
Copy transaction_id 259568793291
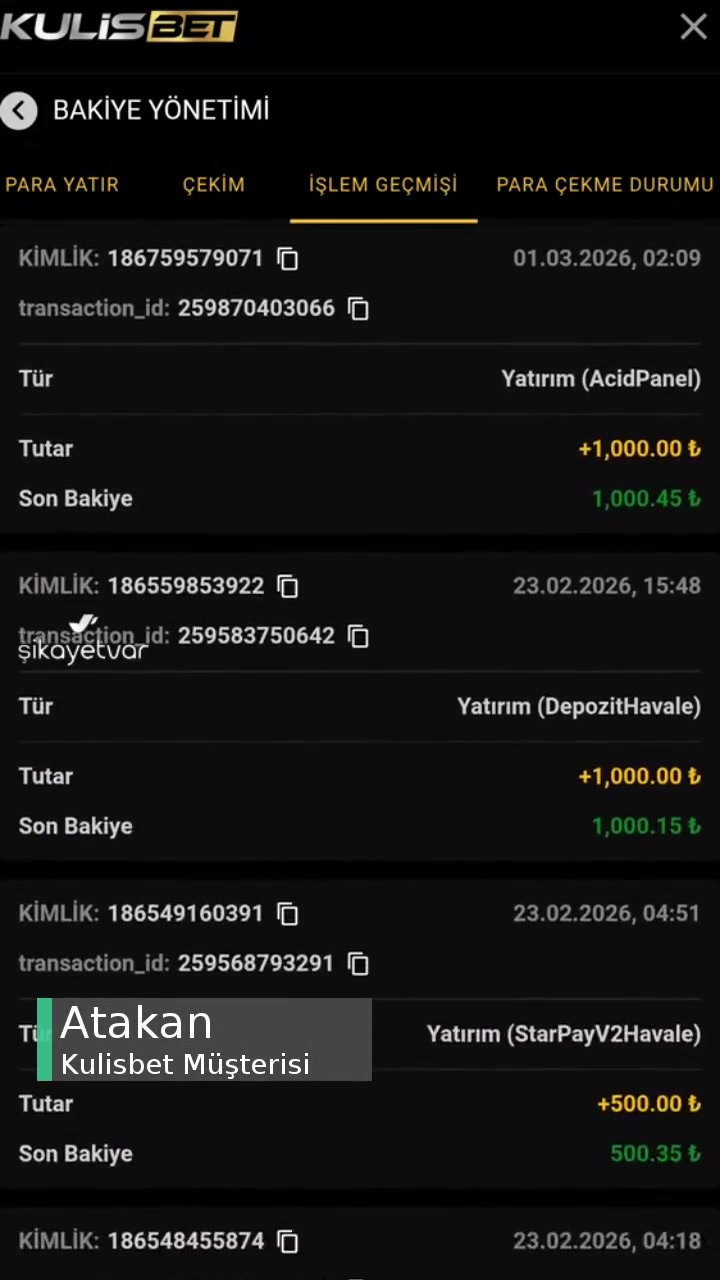(358, 963)
